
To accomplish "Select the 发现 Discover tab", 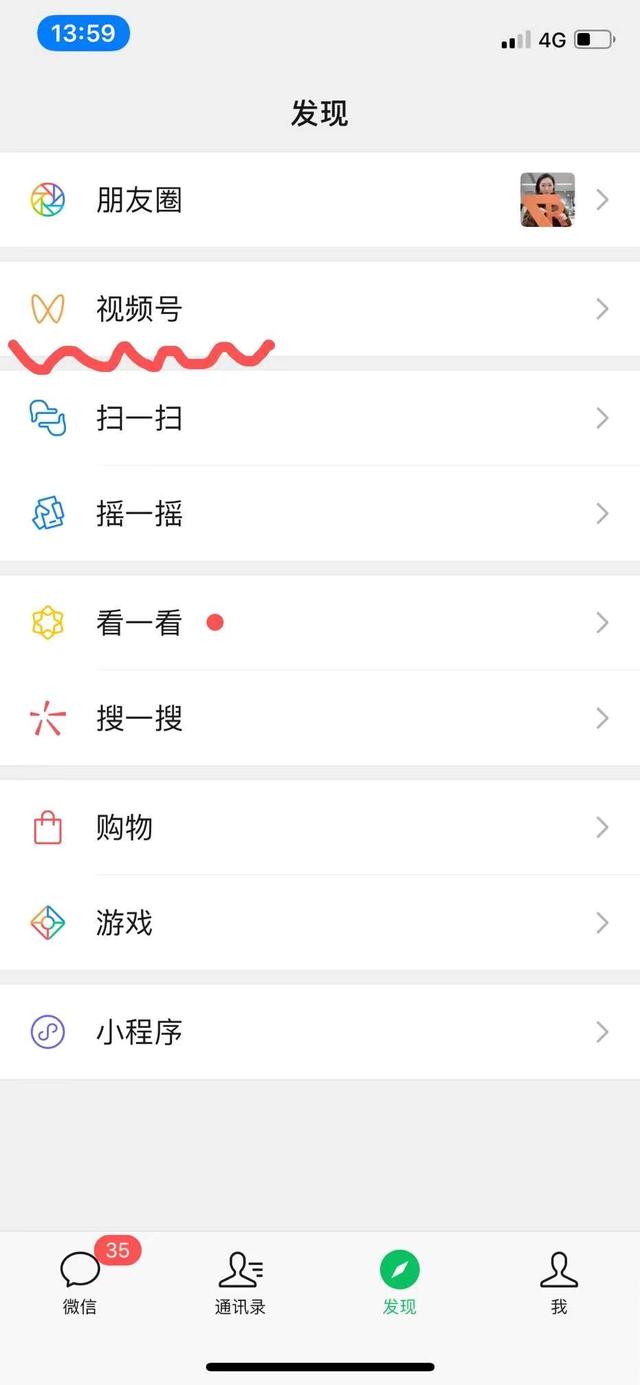I will point(400,1282).
